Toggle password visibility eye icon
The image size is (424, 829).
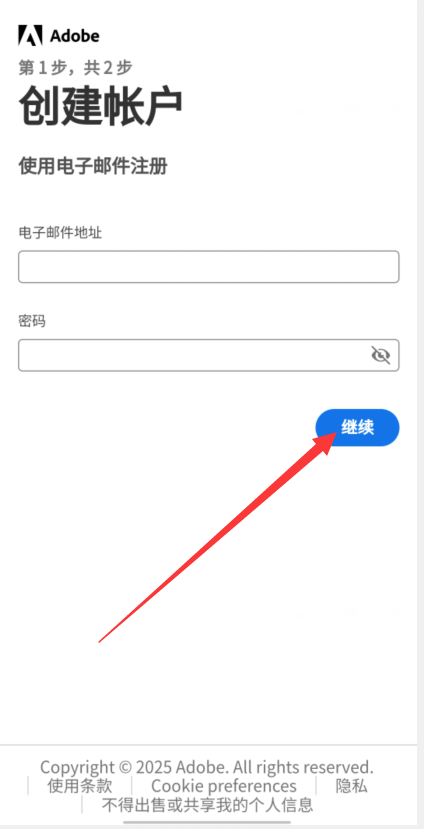(x=381, y=355)
